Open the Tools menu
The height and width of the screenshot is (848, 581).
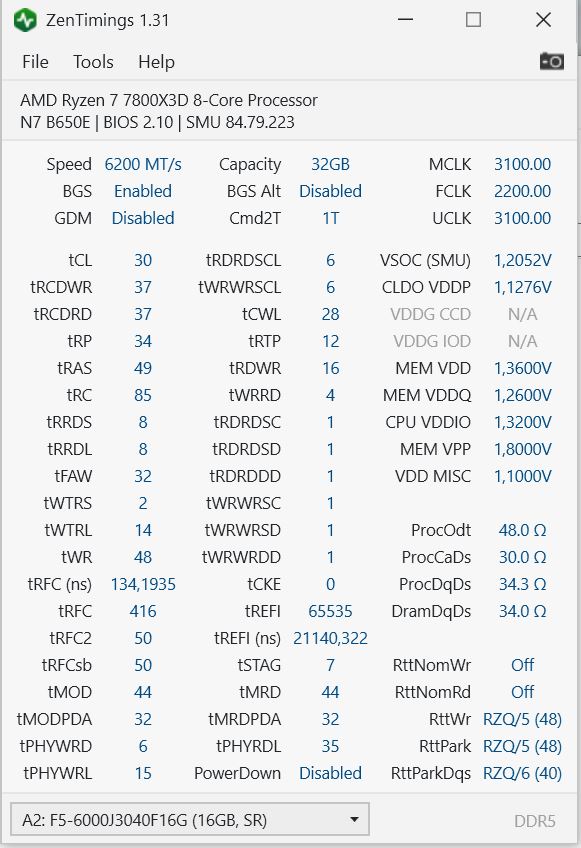click(93, 62)
